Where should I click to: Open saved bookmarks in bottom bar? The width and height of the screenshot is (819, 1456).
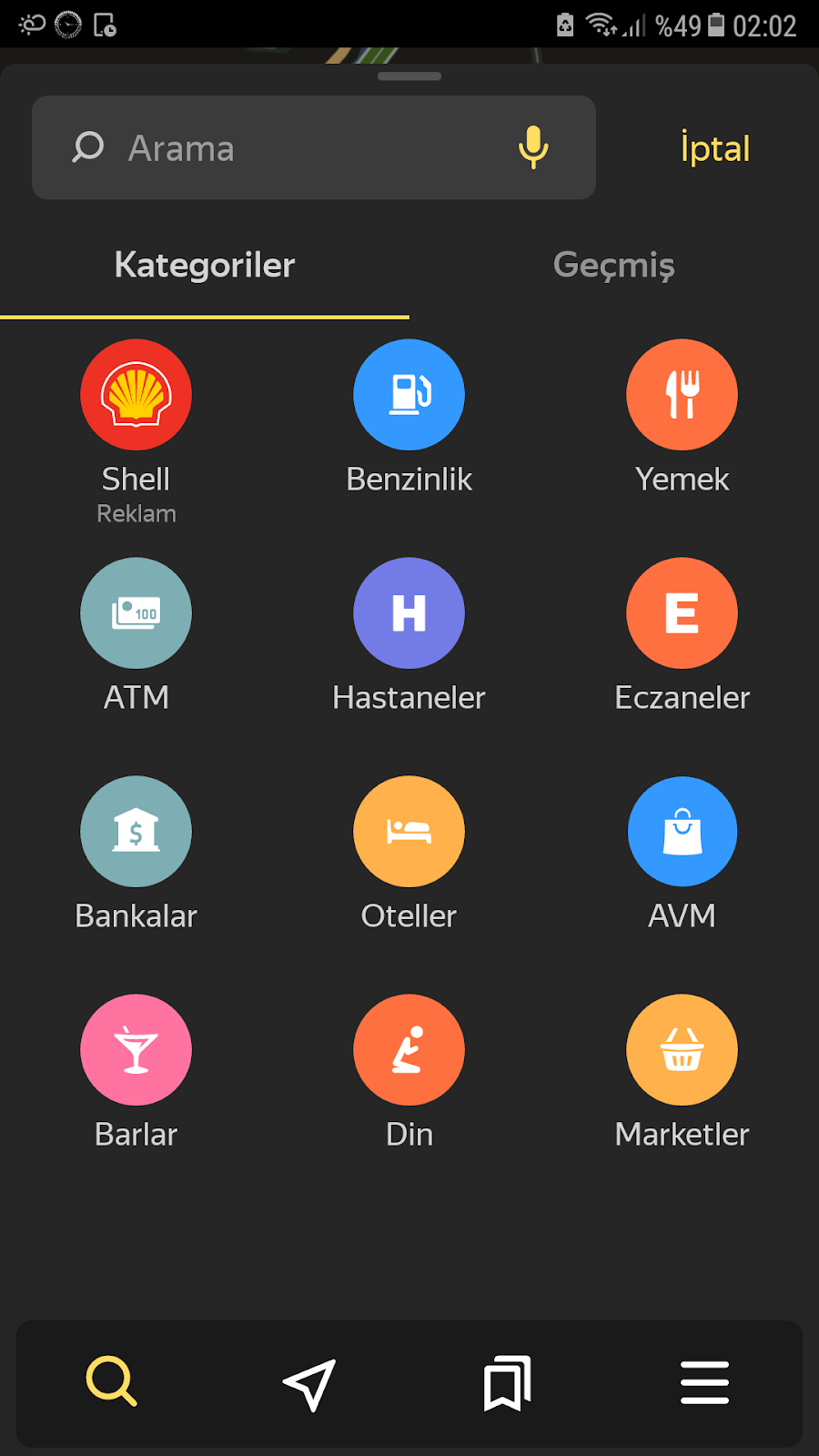pos(507,1383)
